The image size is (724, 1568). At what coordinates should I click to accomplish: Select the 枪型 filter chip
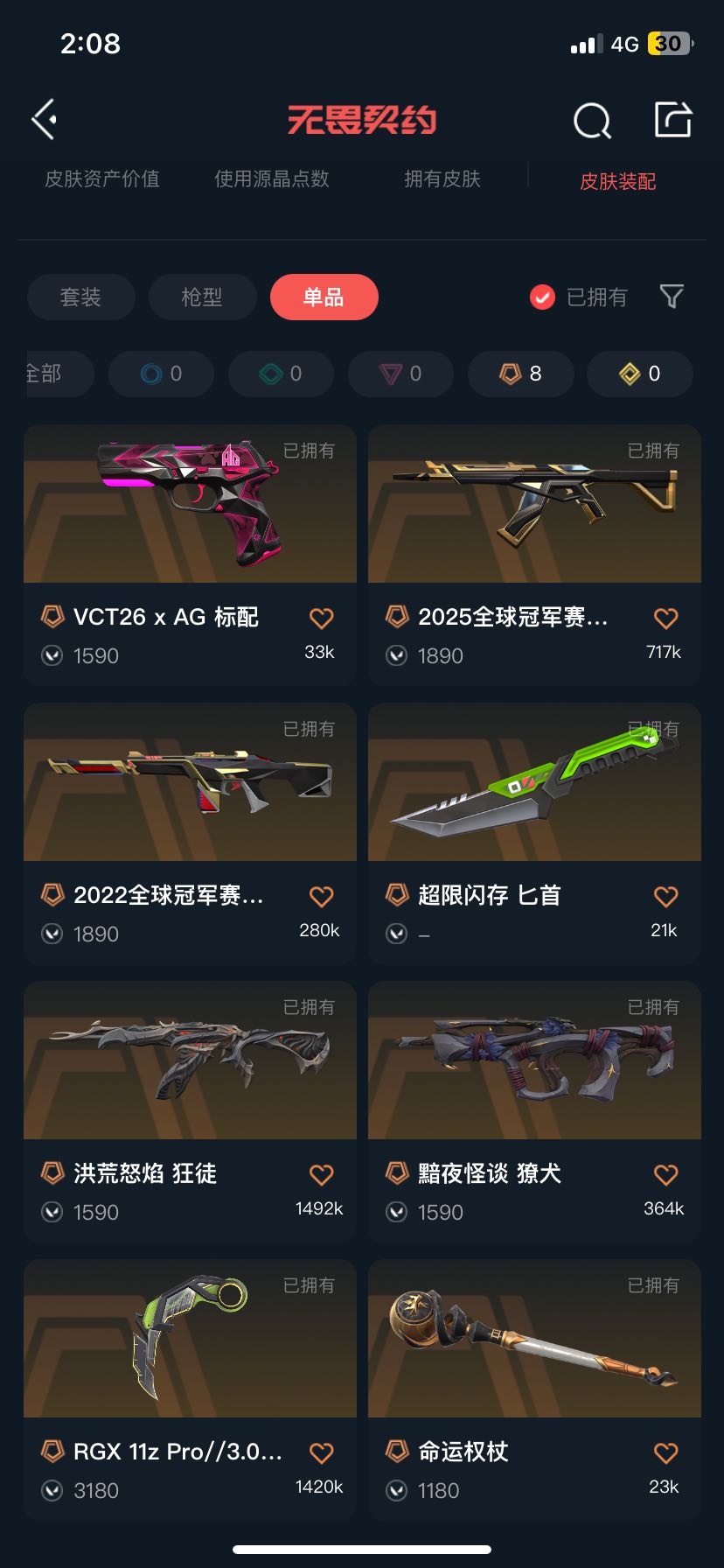coord(202,297)
